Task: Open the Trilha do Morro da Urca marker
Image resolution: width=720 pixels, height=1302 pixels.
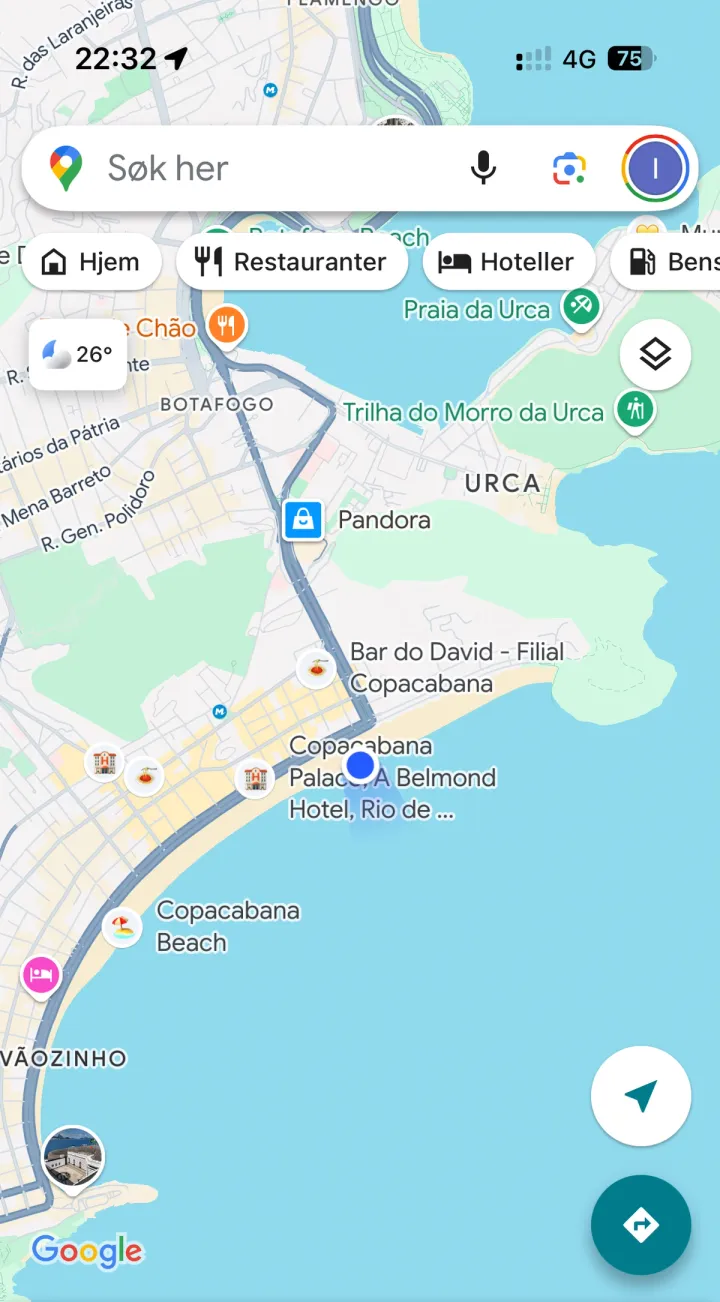Action: tap(634, 409)
